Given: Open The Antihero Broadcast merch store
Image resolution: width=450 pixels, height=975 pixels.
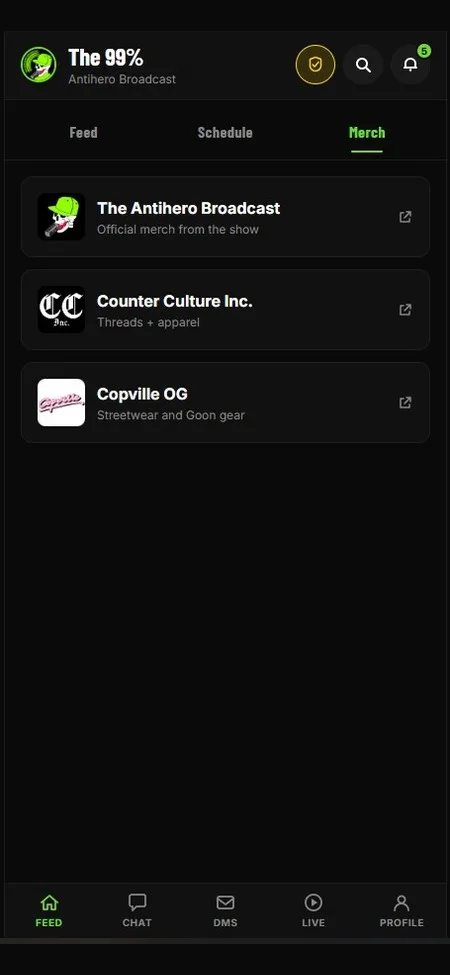Looking at the screenshot, I should pyautogui.click(x=225, y=217).
